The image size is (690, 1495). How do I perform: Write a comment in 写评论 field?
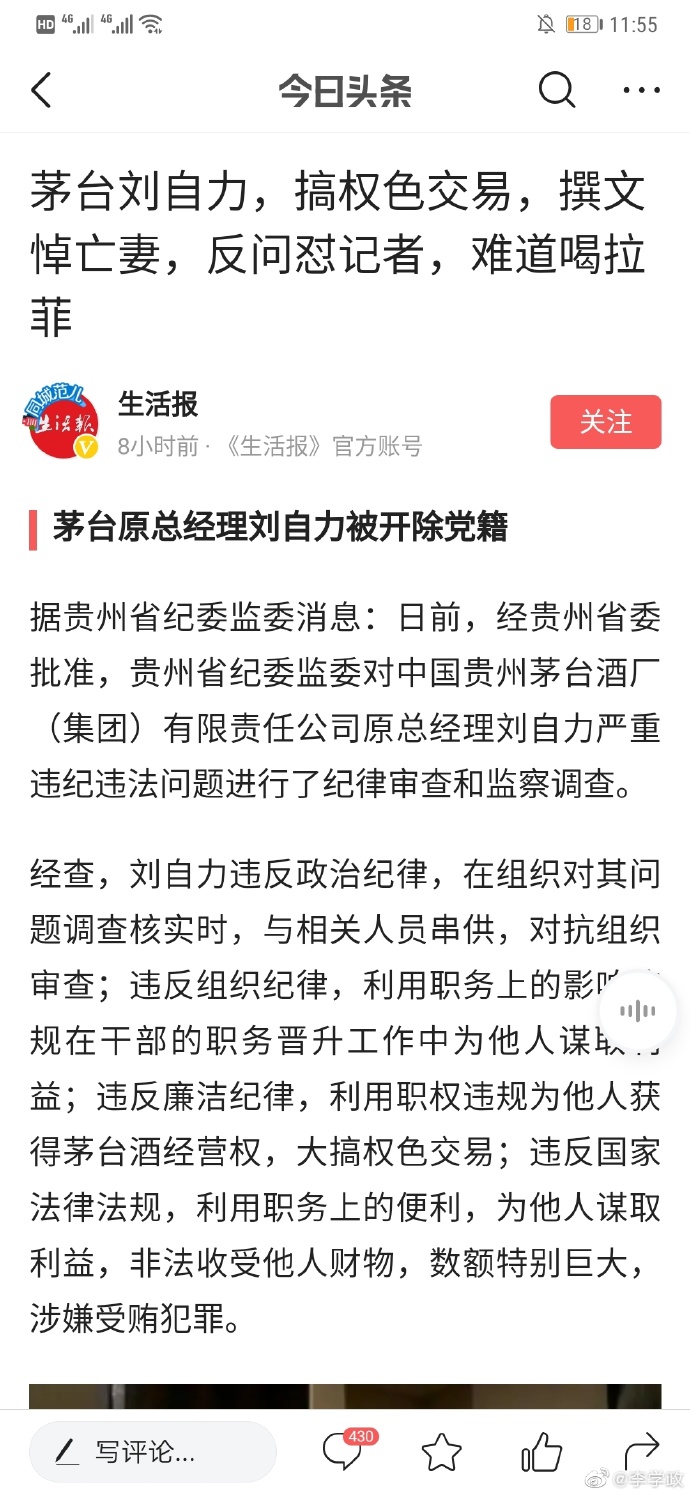pos(152,1451)
